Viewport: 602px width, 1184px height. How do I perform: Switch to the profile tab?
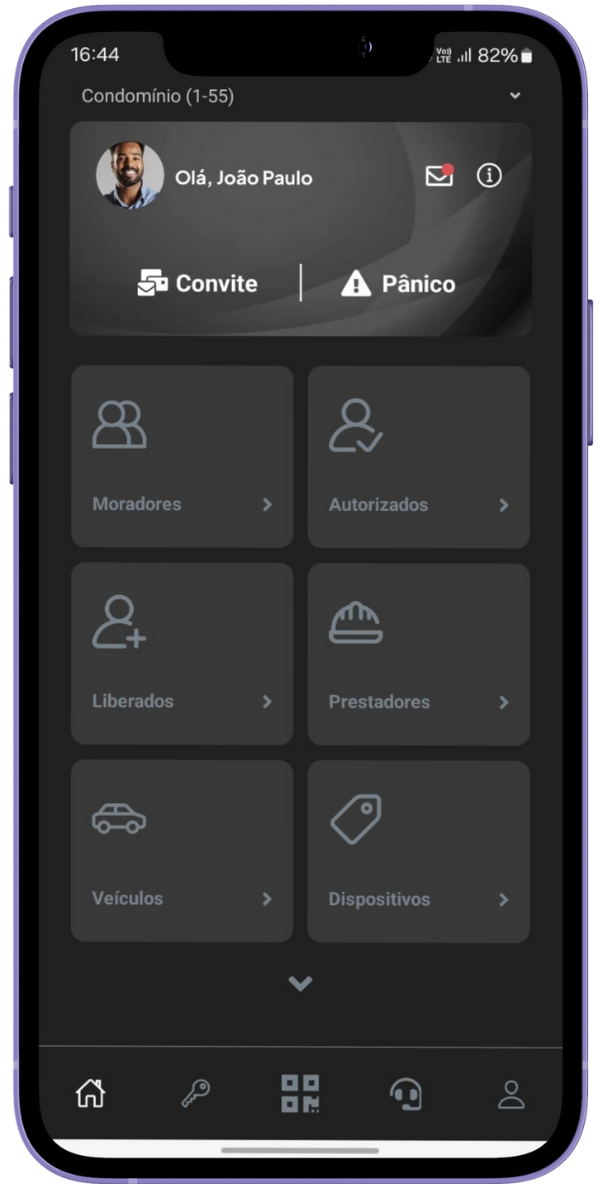[x=511, y=1094]
